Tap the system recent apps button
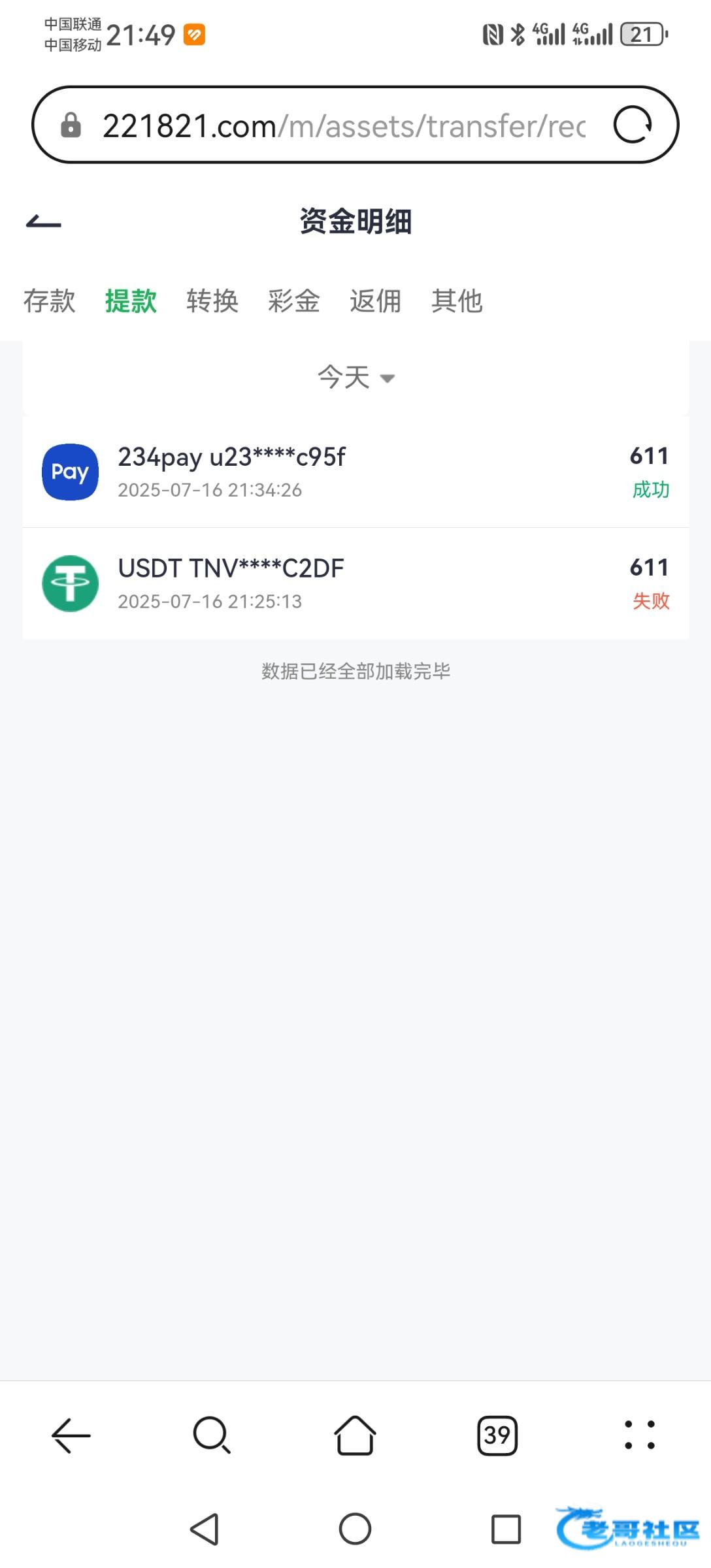 [506, 1529]
